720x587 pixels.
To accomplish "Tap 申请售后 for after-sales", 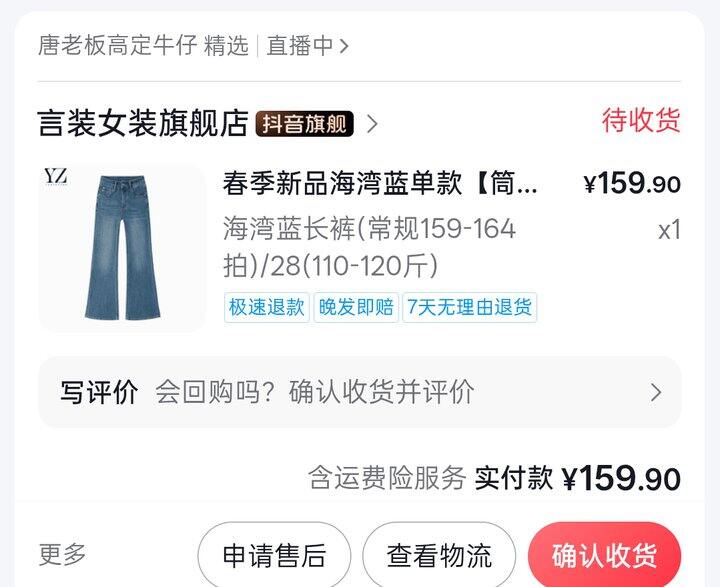I will tap(274, 555).
